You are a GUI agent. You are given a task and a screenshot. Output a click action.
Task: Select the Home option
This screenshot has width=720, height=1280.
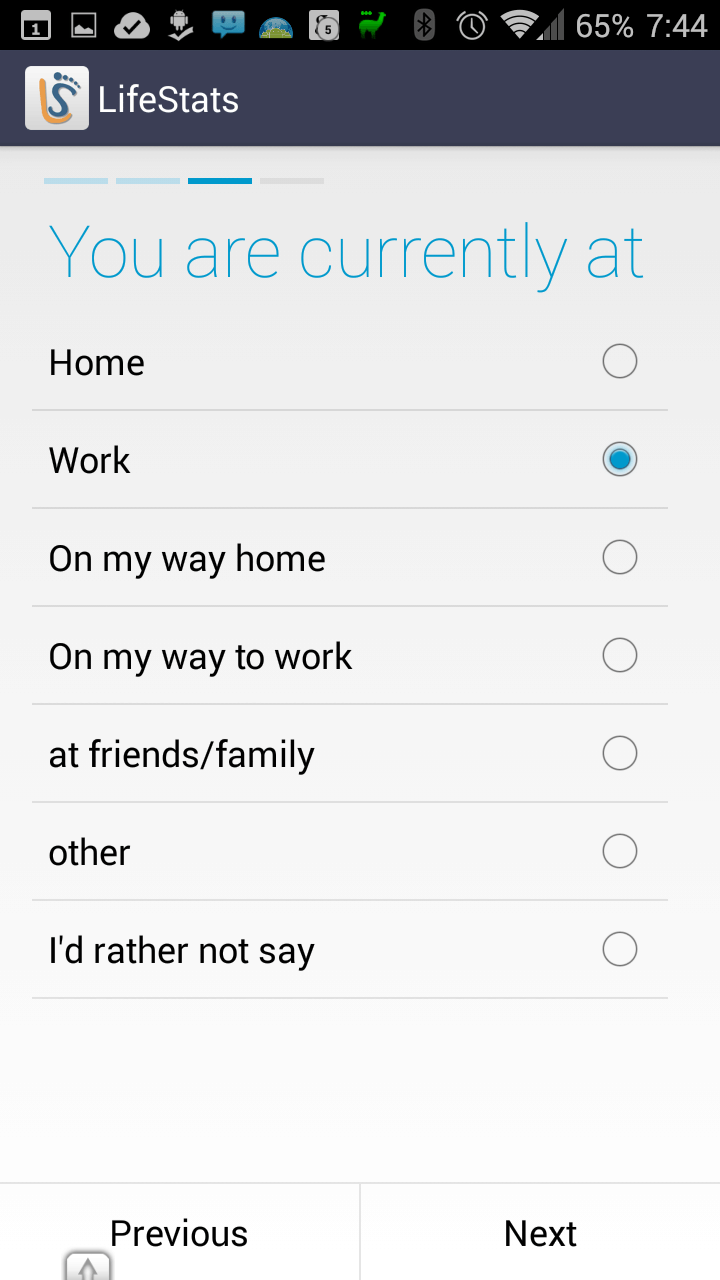(349, 362)
